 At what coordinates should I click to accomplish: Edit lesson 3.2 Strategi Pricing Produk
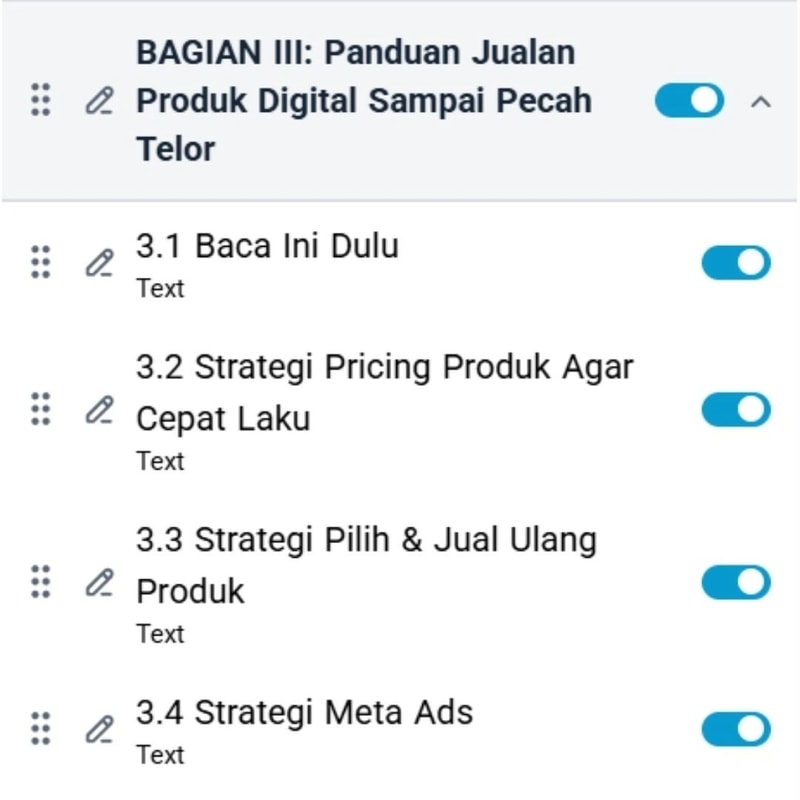point(99,409)
